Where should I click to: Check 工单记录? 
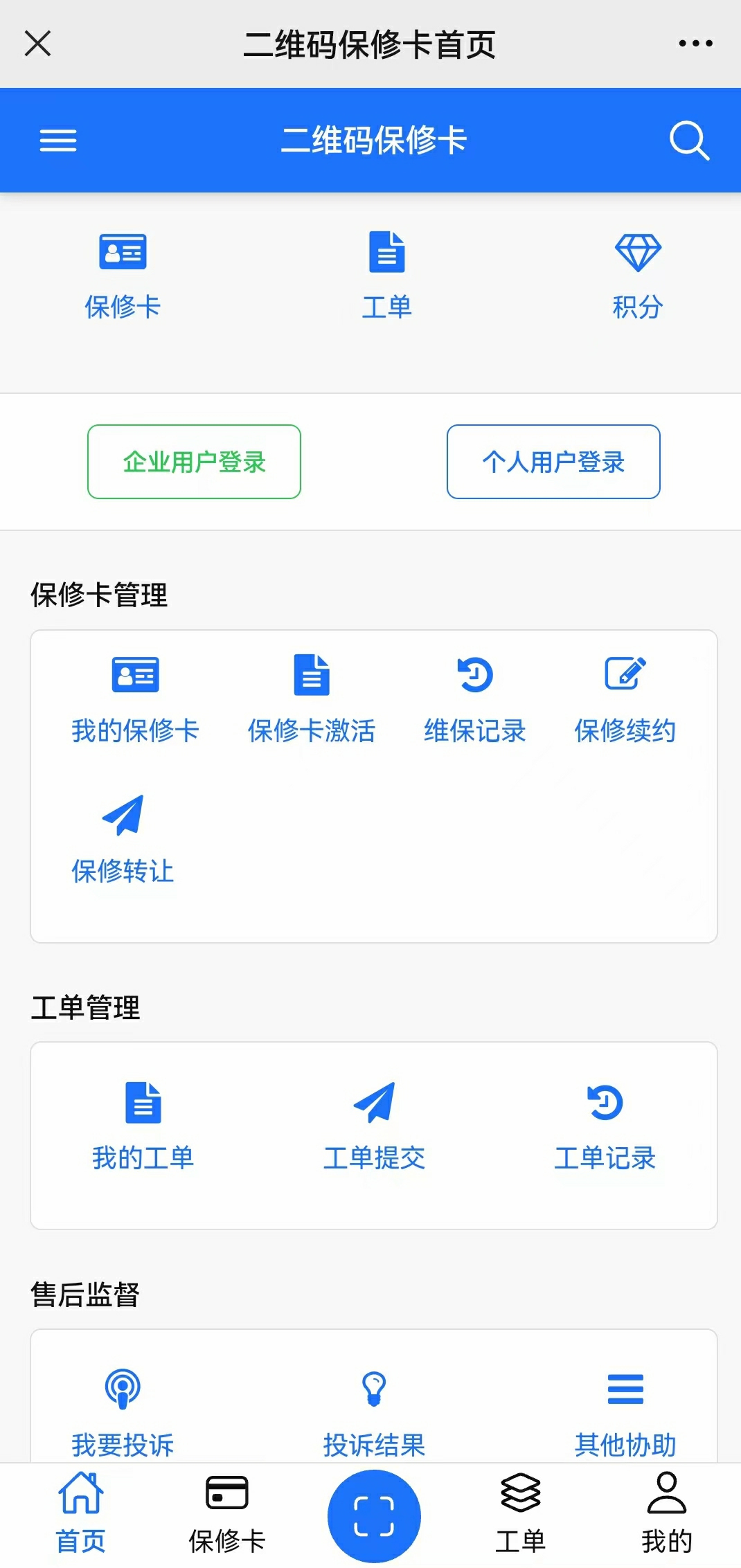pyautogui.click(x=605, y=1126)
